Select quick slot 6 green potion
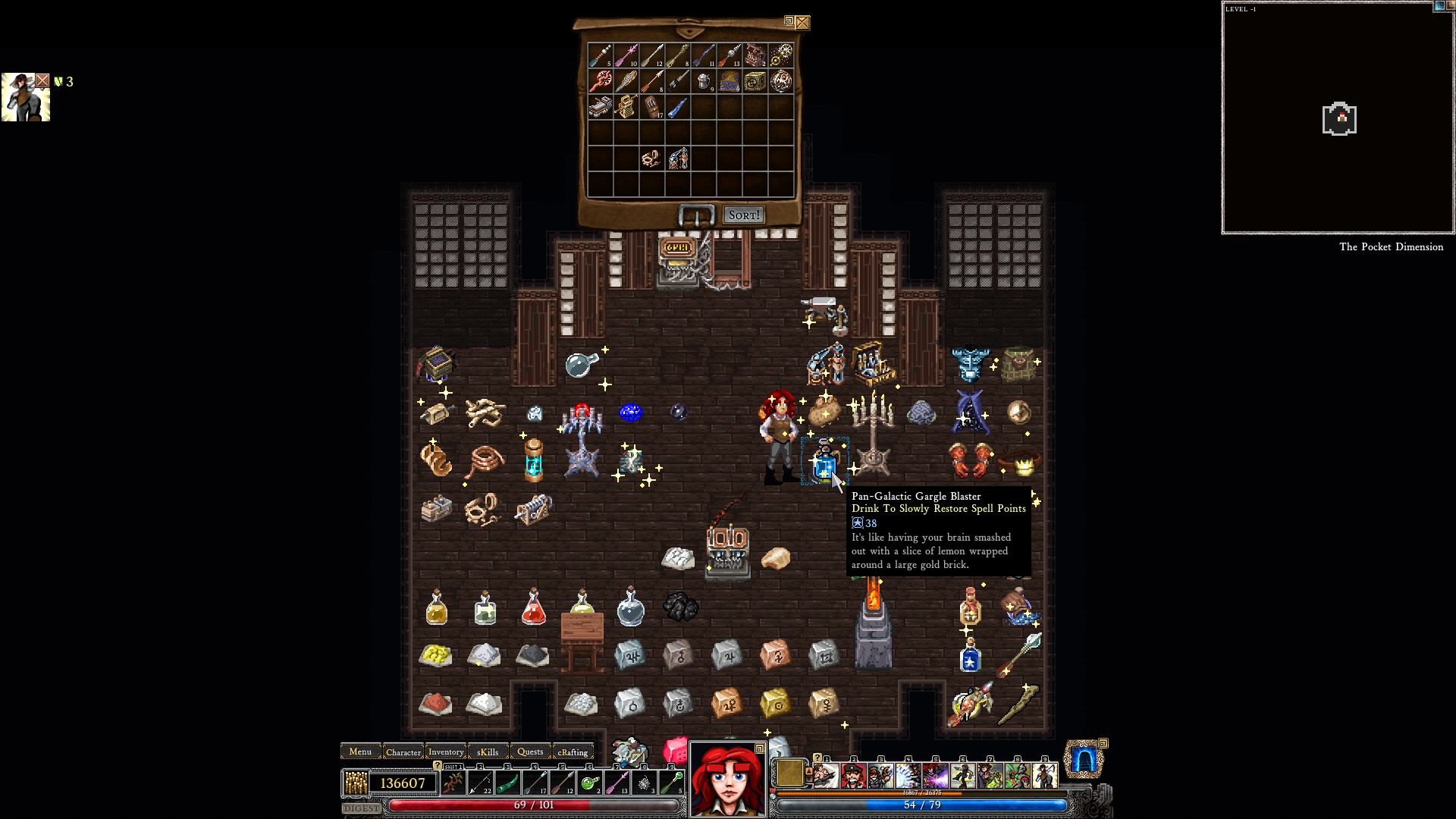This screenshot has width=1456, height=819. 589,782
